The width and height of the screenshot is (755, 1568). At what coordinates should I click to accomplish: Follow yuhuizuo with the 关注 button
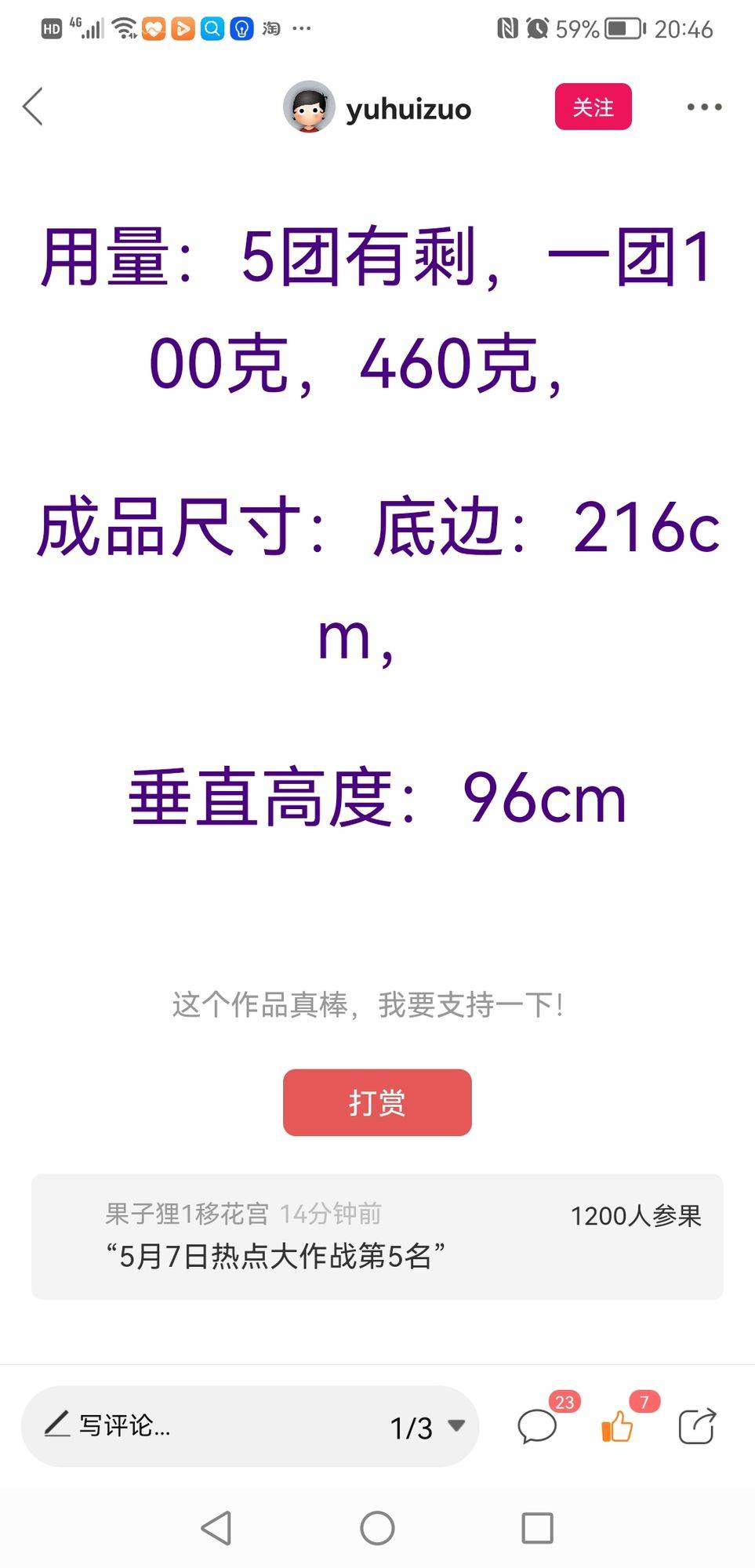point(593,107)
